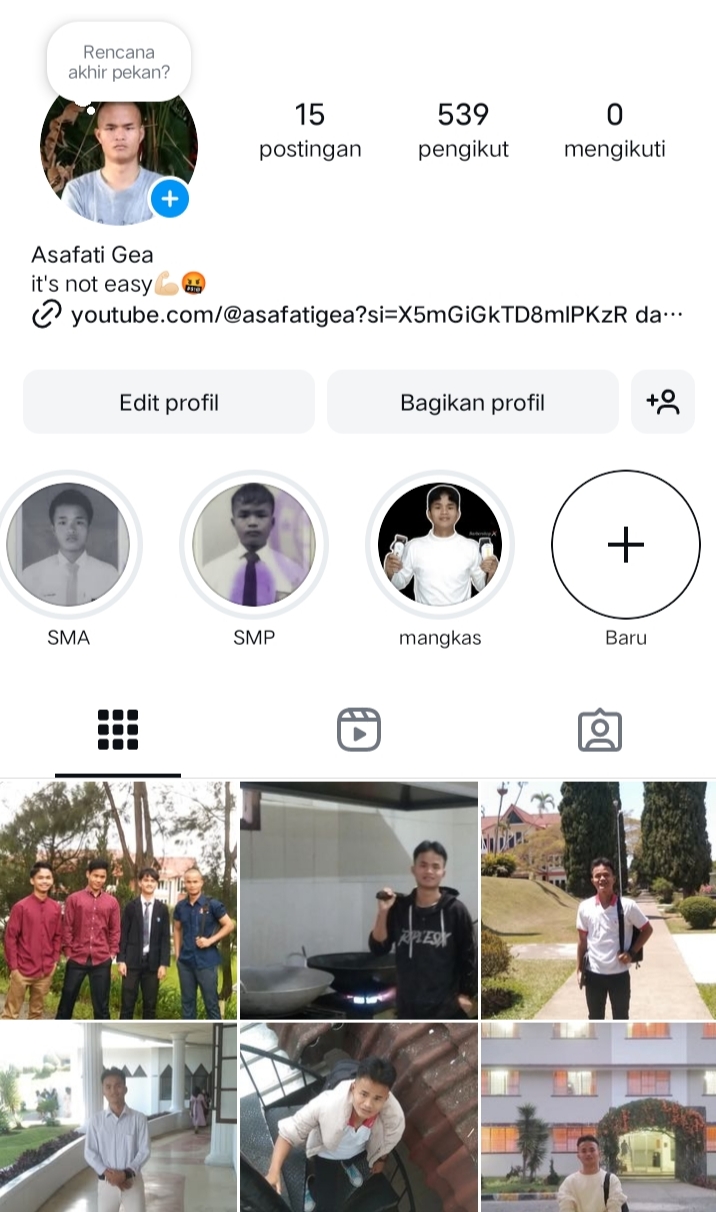View the SMP story highlight
The image size is (716, 1212).
point(254,545)
